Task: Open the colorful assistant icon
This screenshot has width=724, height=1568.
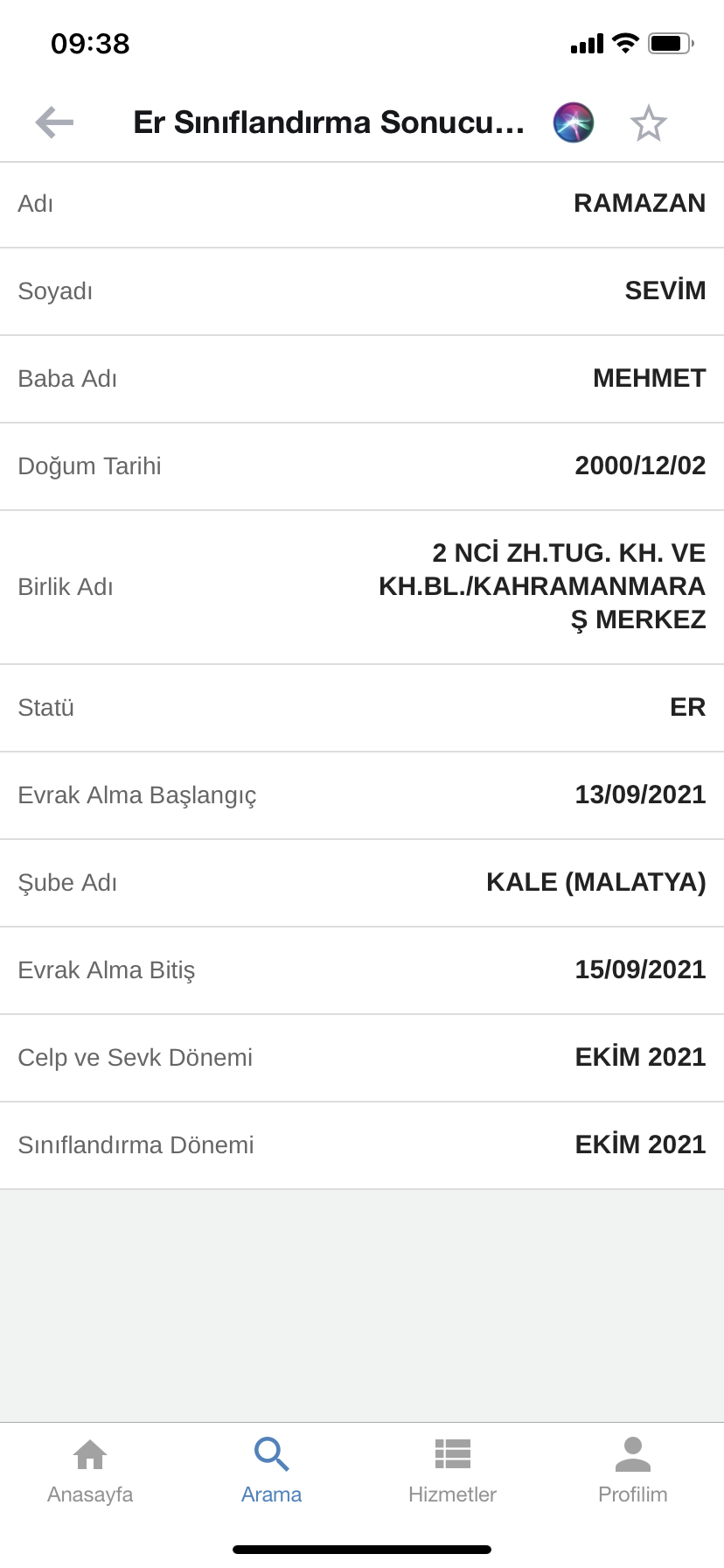Action: tap(574, 122)
